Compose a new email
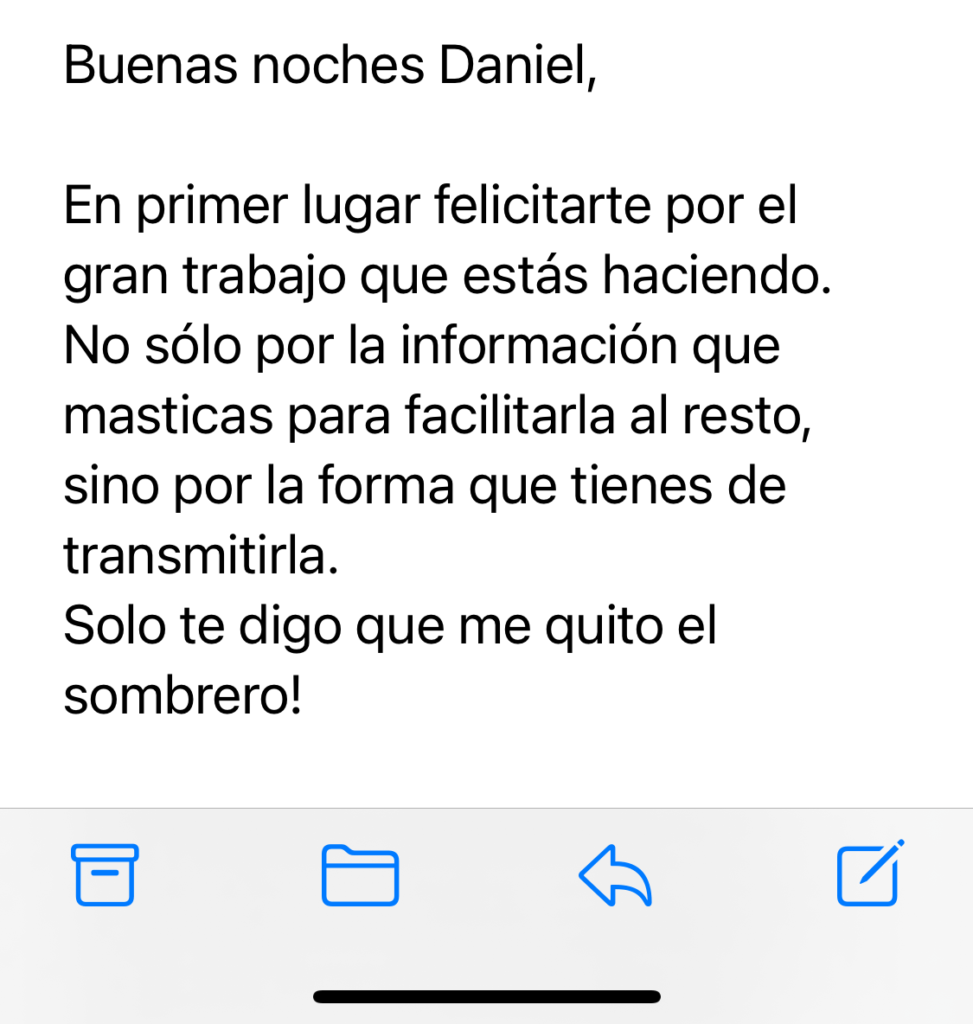Image resolution: width=973 pixels, height=1024 pixels. pos(870,874)
